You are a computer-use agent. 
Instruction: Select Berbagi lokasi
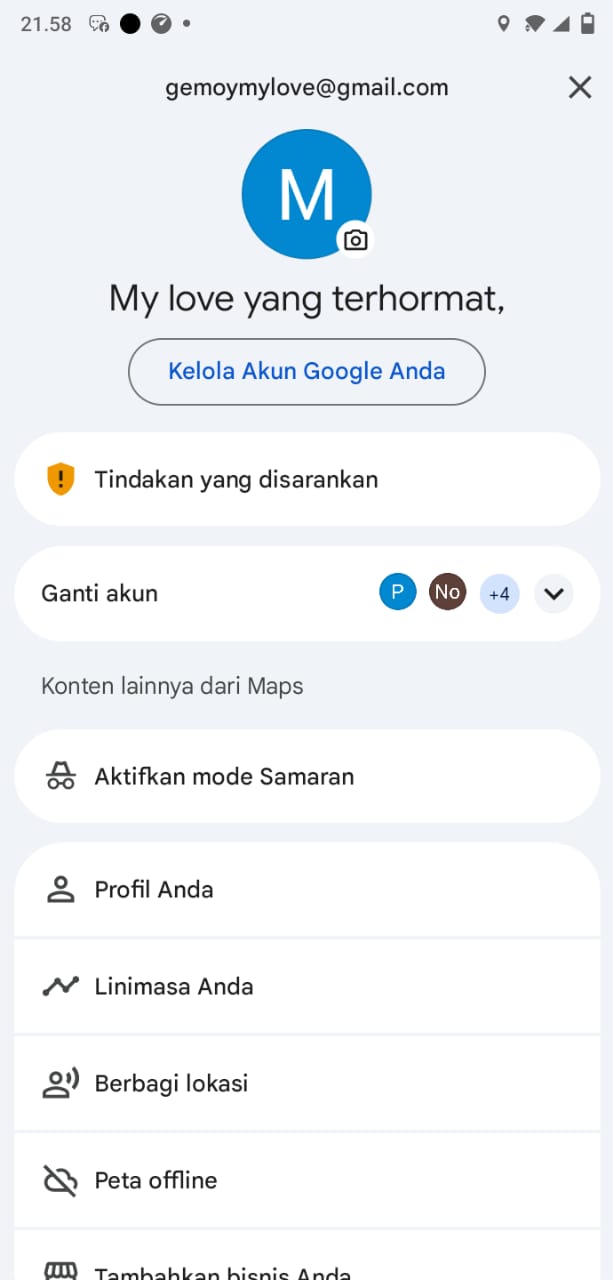(306, 1084)
